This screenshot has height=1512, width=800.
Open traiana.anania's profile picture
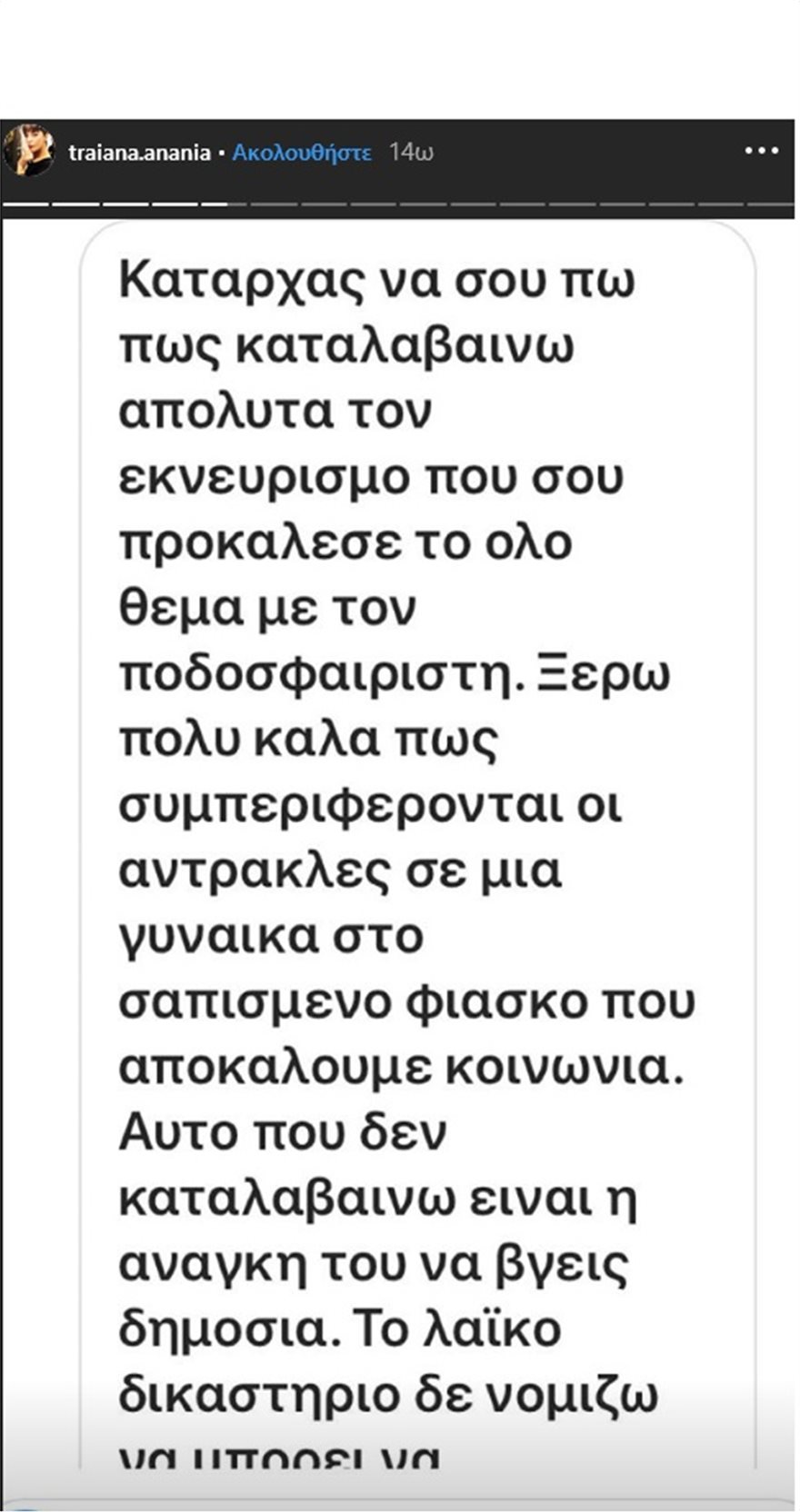pos(29,152)
